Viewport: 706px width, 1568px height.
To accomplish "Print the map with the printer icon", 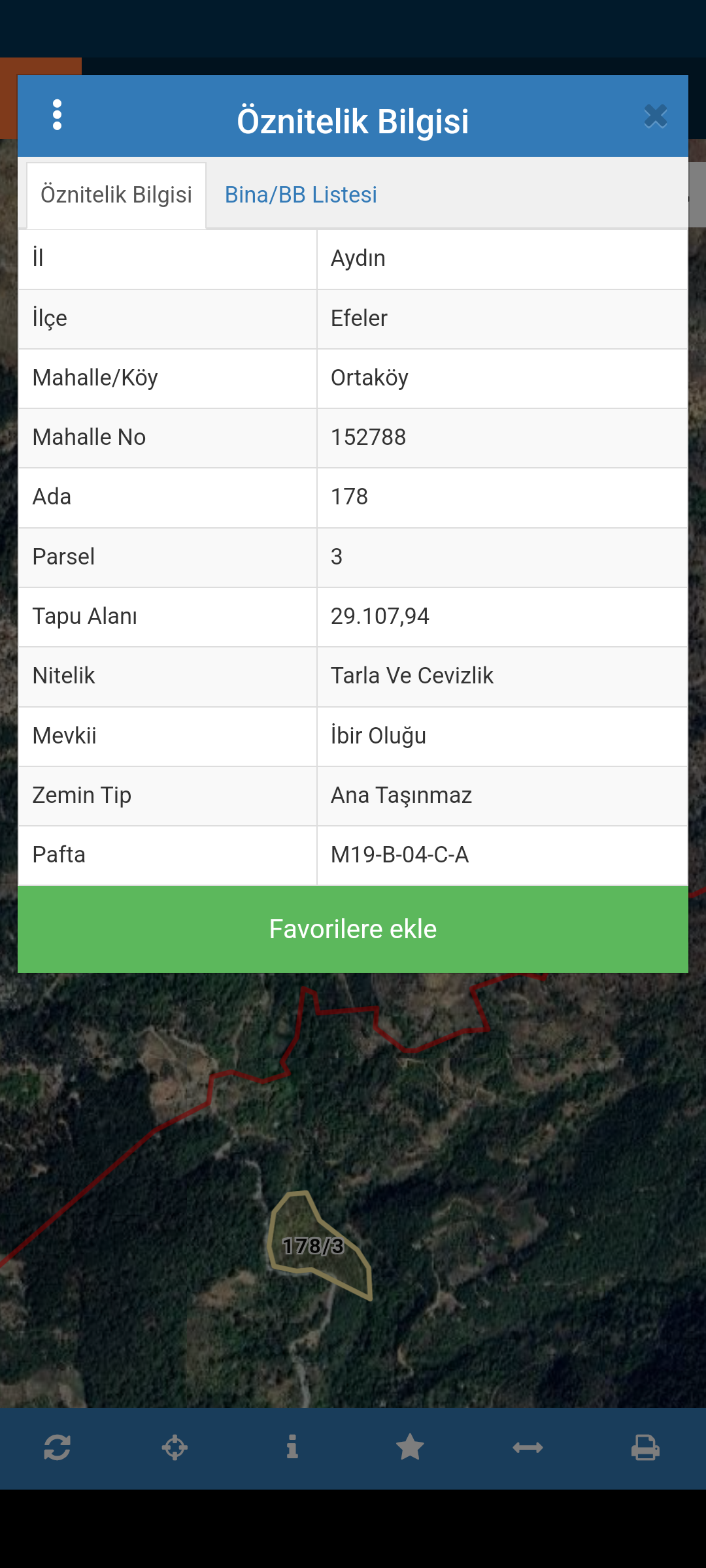I will [645, 1448].
